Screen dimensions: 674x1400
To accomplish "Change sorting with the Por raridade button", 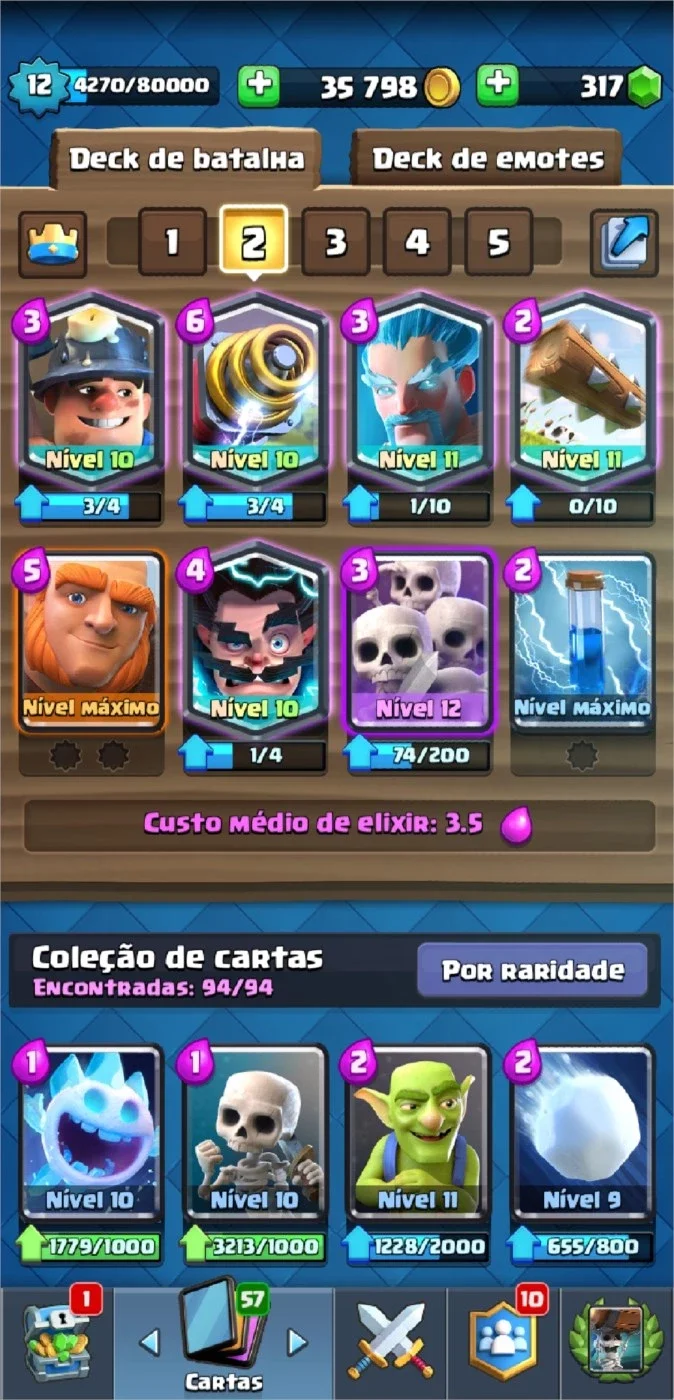I will [x=532, y=970].
